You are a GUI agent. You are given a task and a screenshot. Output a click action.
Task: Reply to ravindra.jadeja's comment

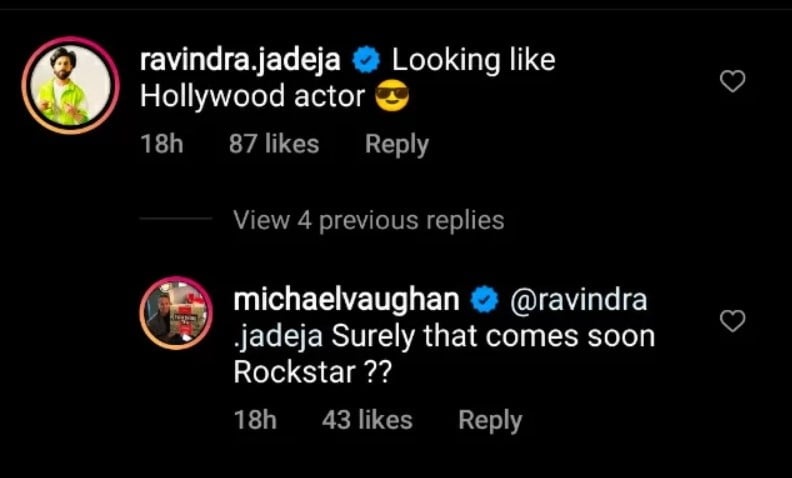(x=396, y=144)
